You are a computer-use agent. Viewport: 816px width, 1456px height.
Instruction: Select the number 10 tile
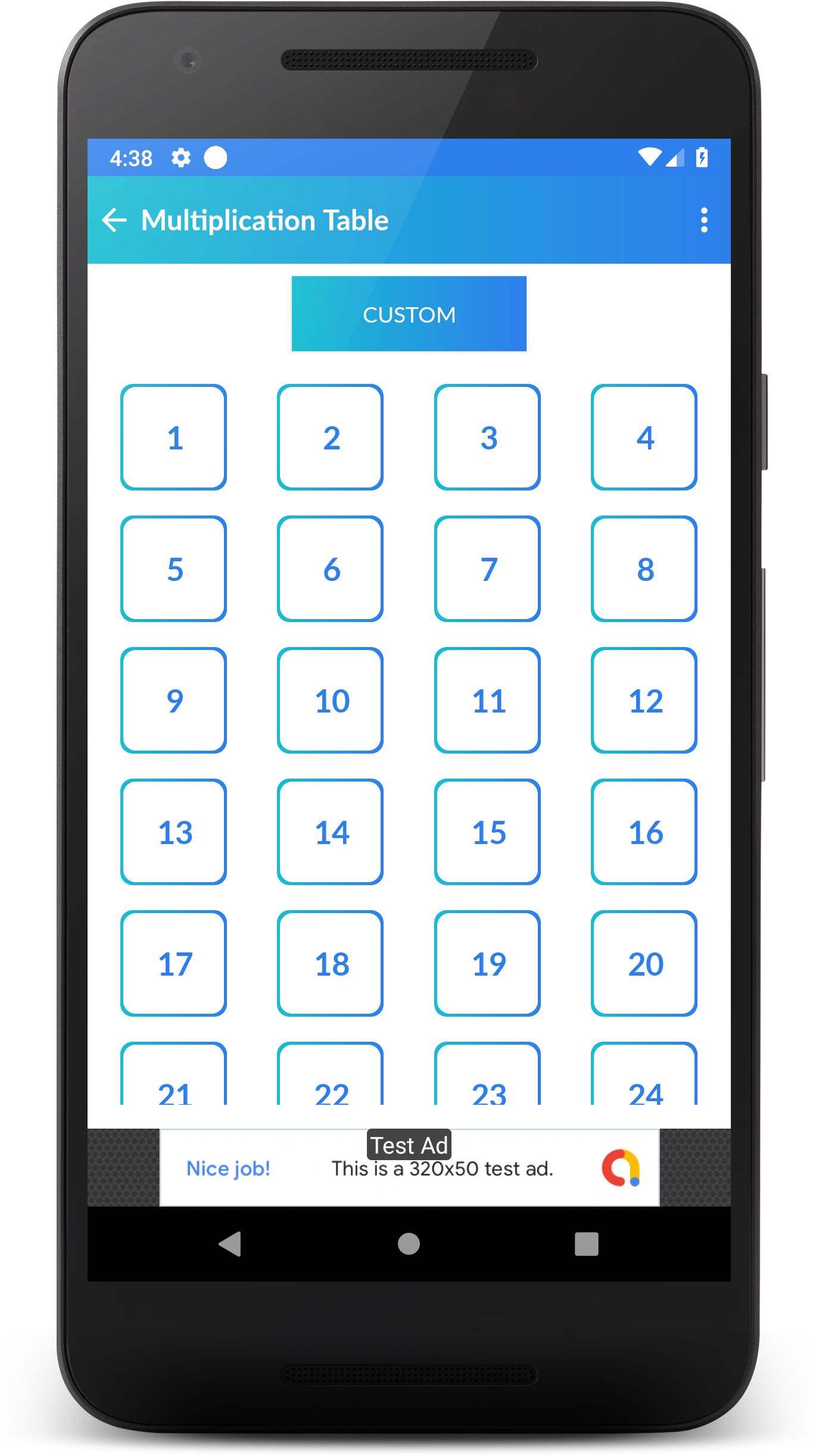[x=330, y=701]
